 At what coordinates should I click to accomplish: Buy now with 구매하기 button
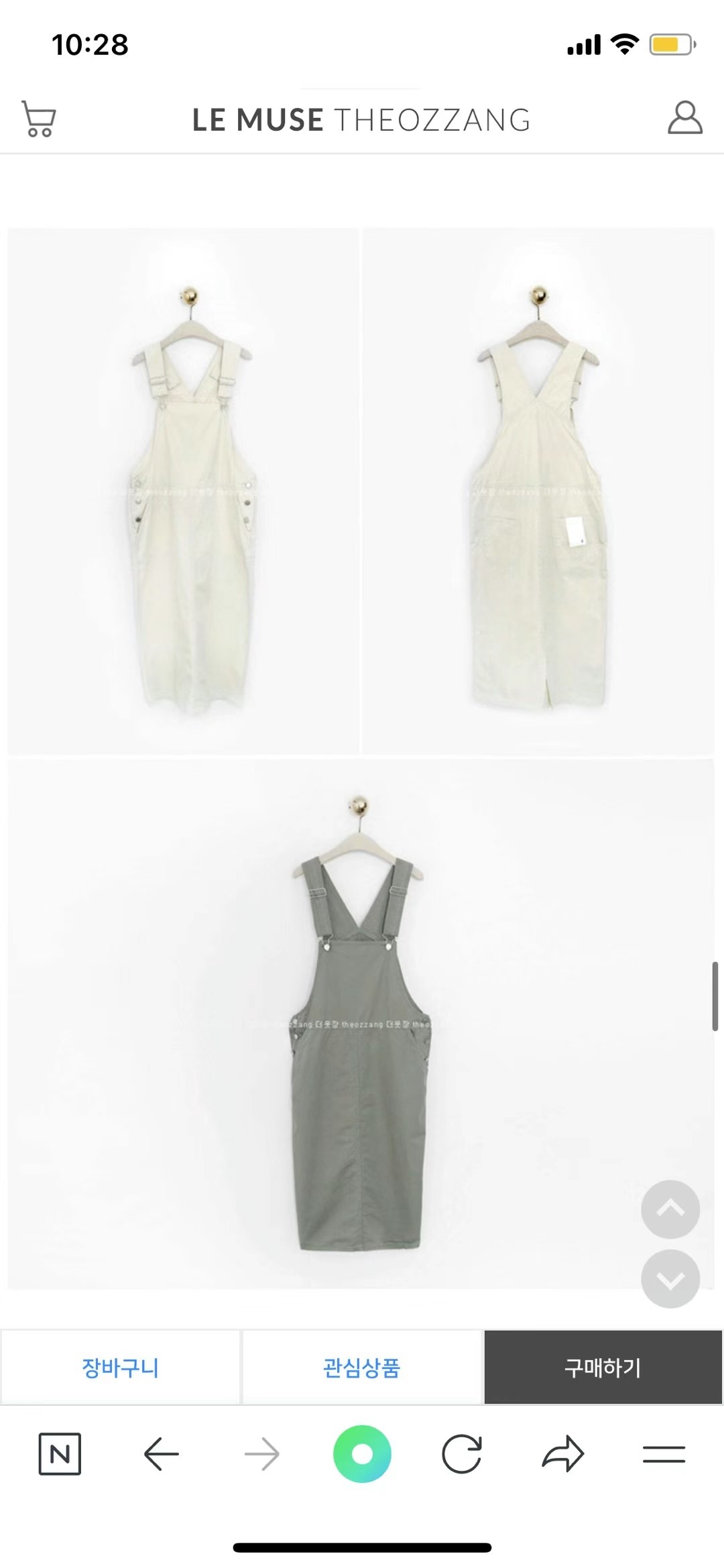pyautogui.click(x=603, y=1368)
